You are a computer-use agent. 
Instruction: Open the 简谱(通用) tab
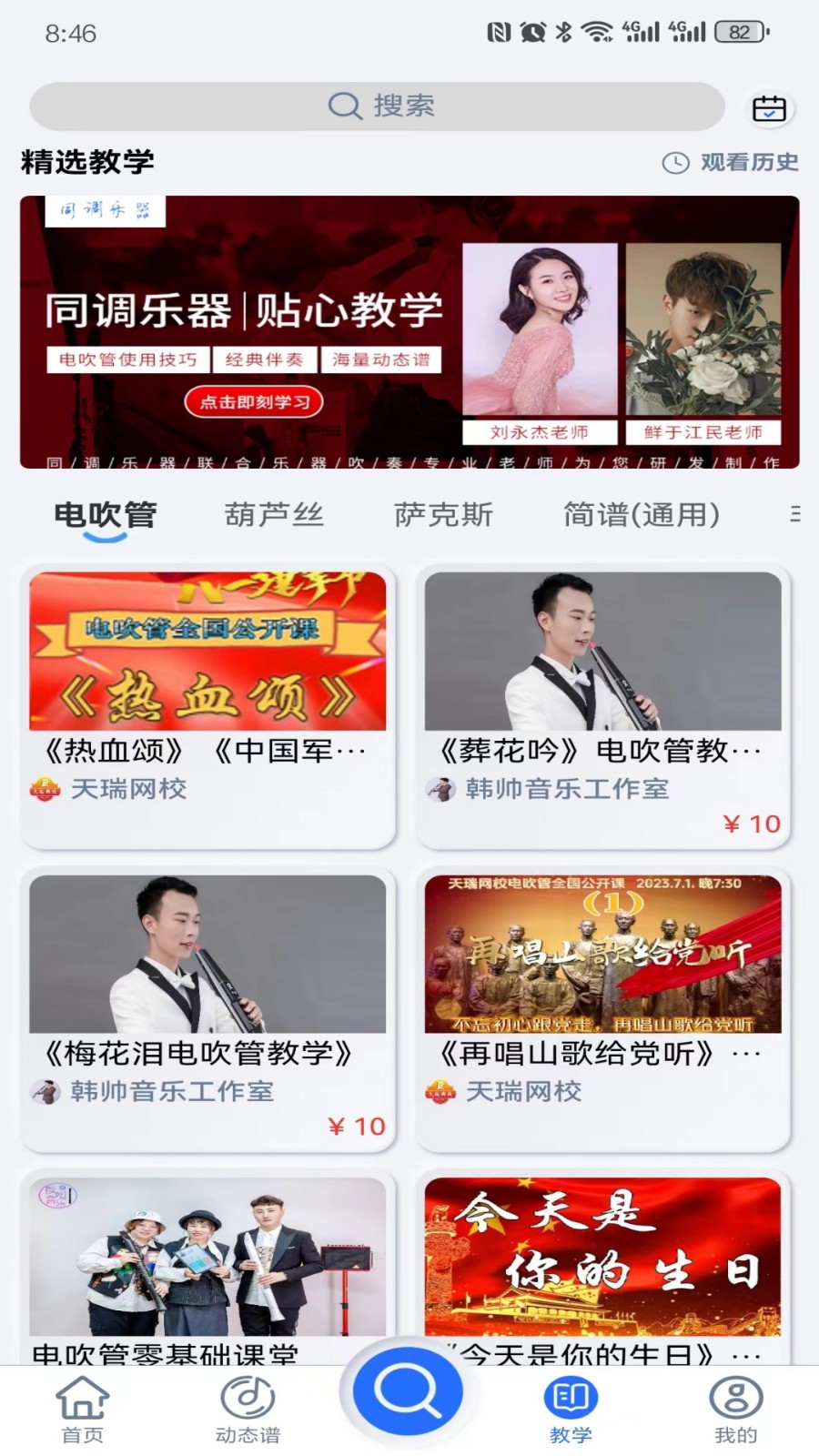(642, 514)
